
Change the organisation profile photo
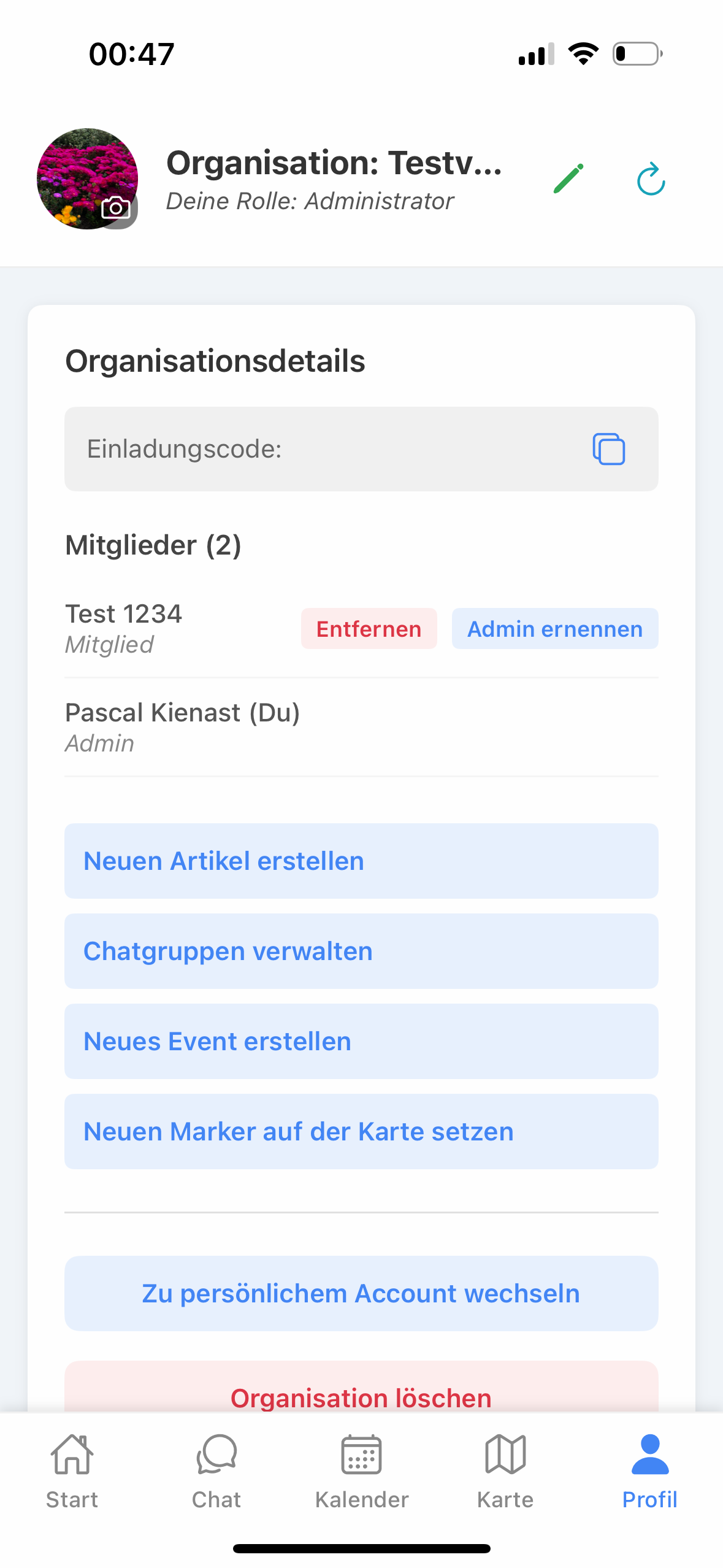[x=115, y=209]
